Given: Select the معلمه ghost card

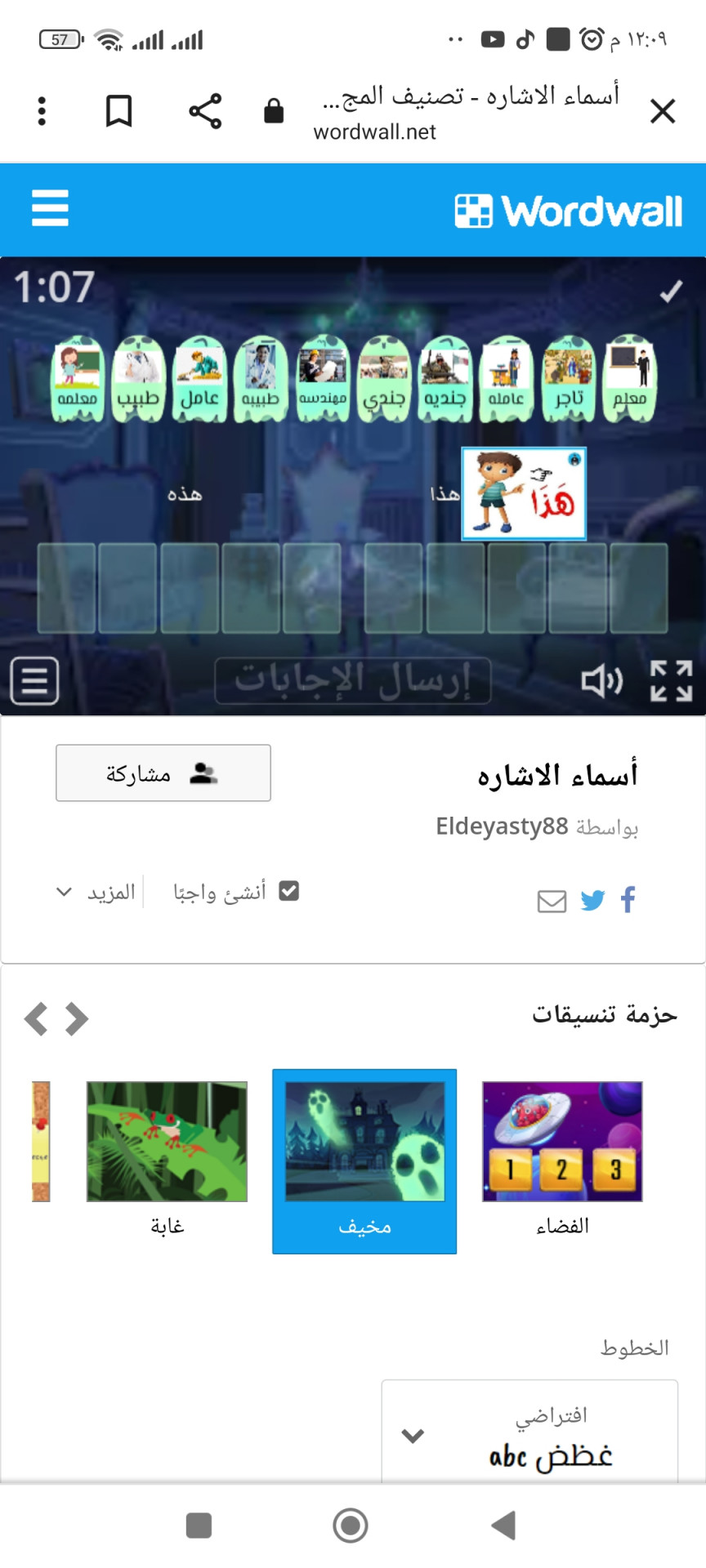Looking at the screenshot, I should [78, 378].
